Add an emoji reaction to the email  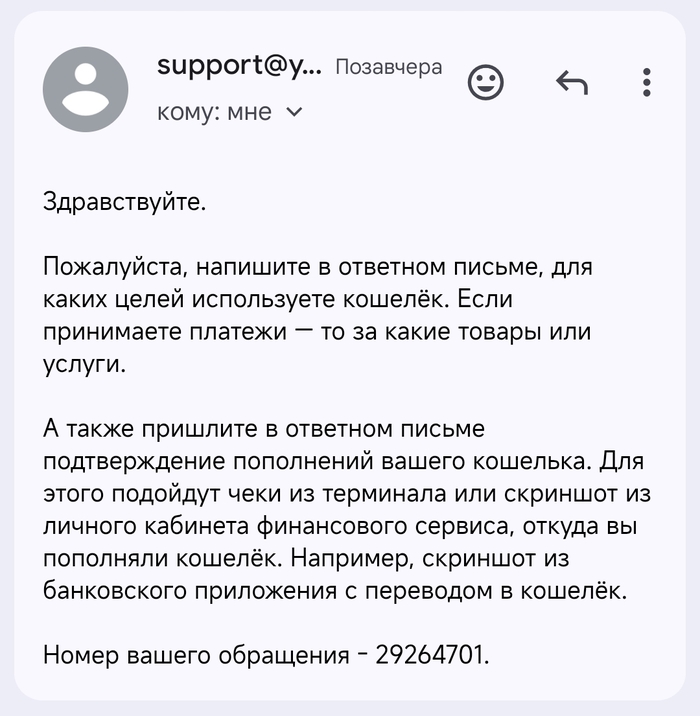tap(486, 82)
